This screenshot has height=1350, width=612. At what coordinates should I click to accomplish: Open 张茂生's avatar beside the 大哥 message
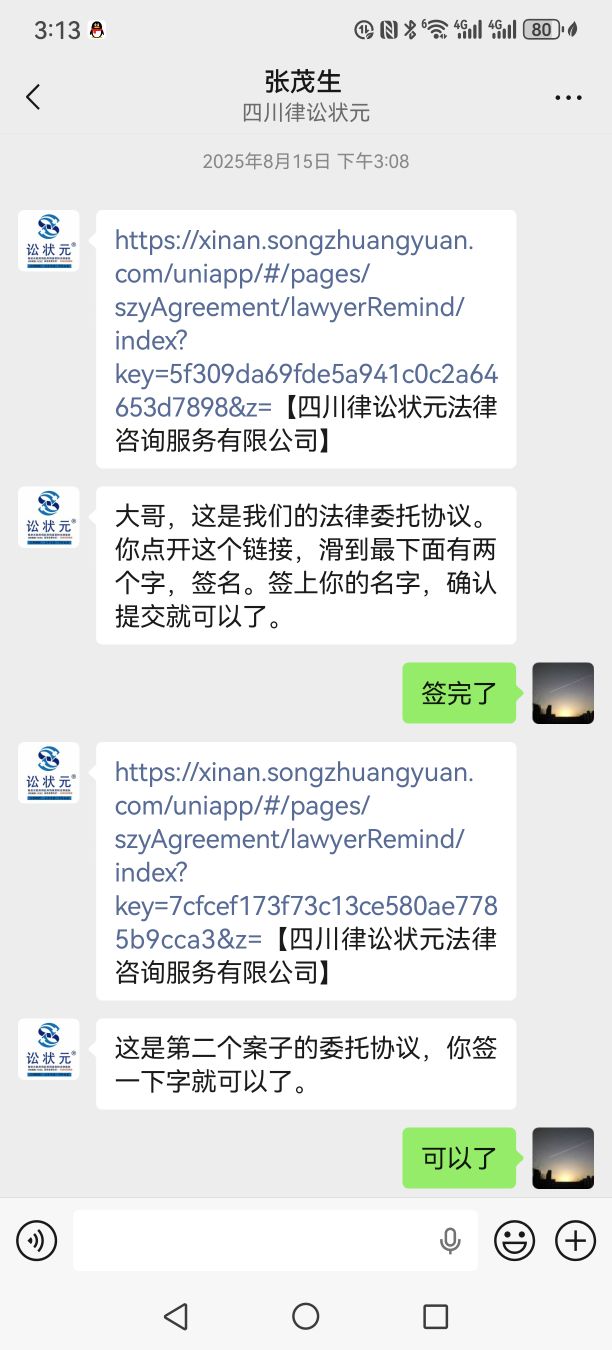pyautogui.click(x=49, y=517)
